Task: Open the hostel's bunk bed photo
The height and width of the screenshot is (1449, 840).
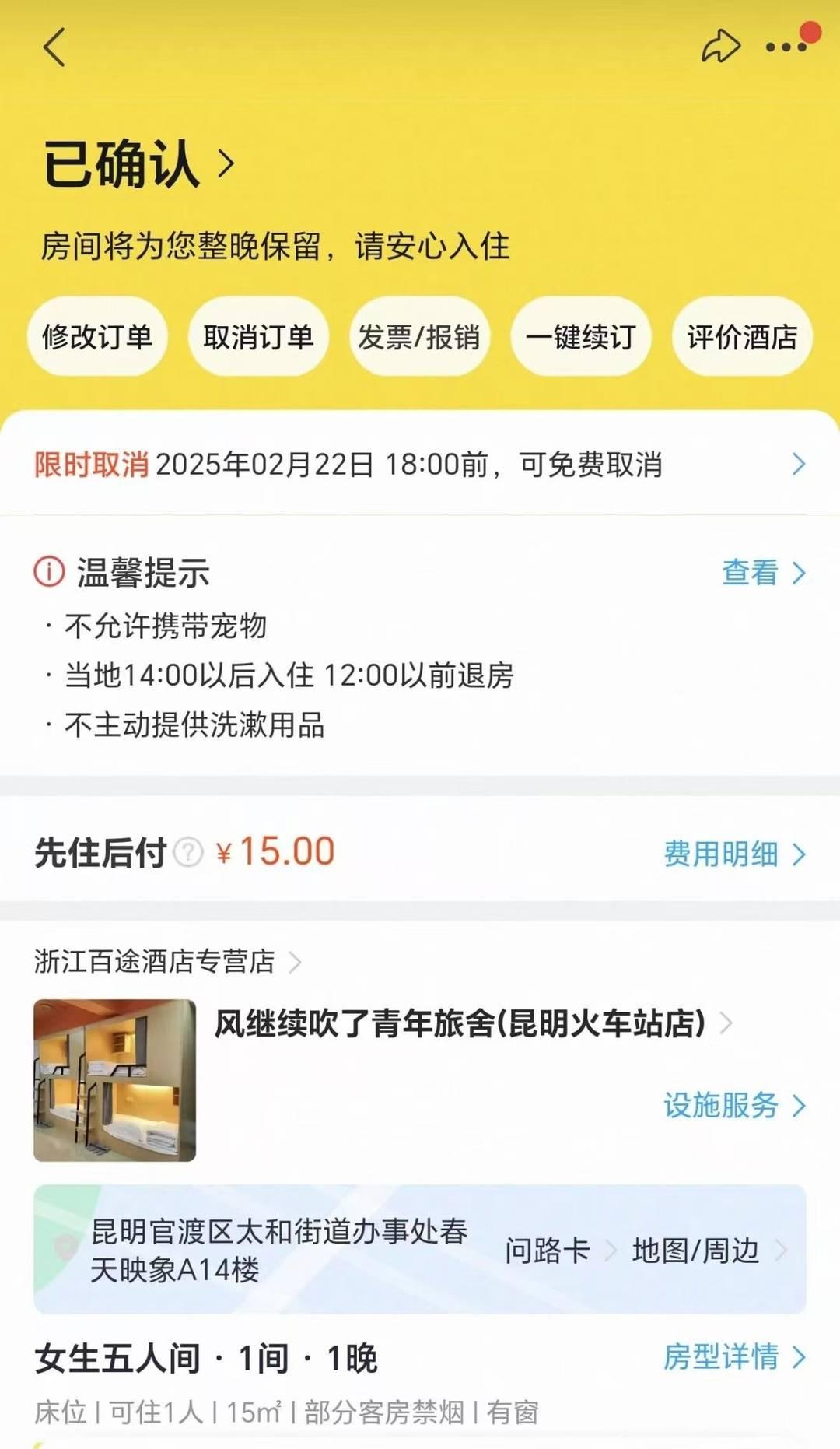Action: tap(115, 1080)
